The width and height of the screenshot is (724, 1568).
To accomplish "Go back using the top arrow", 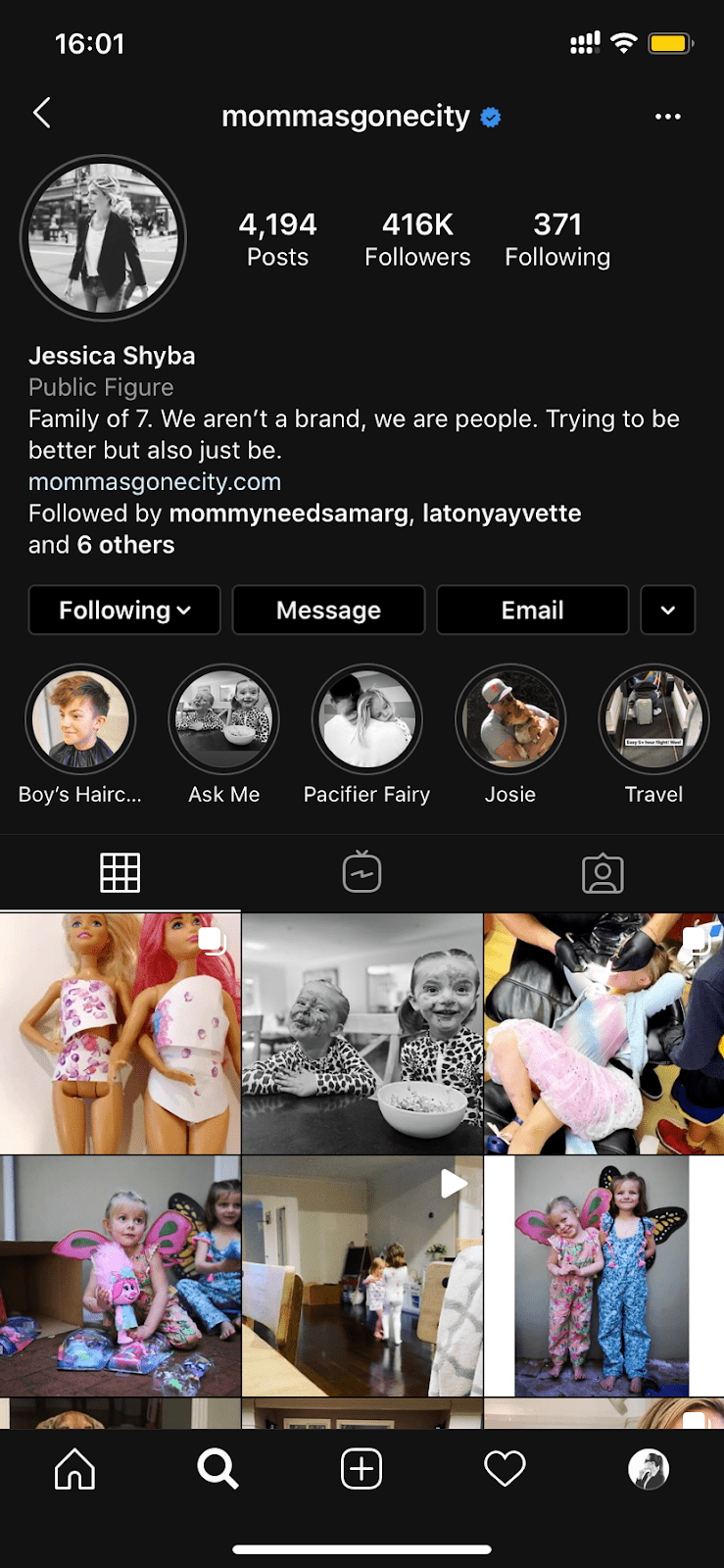I will pos(42,114).
